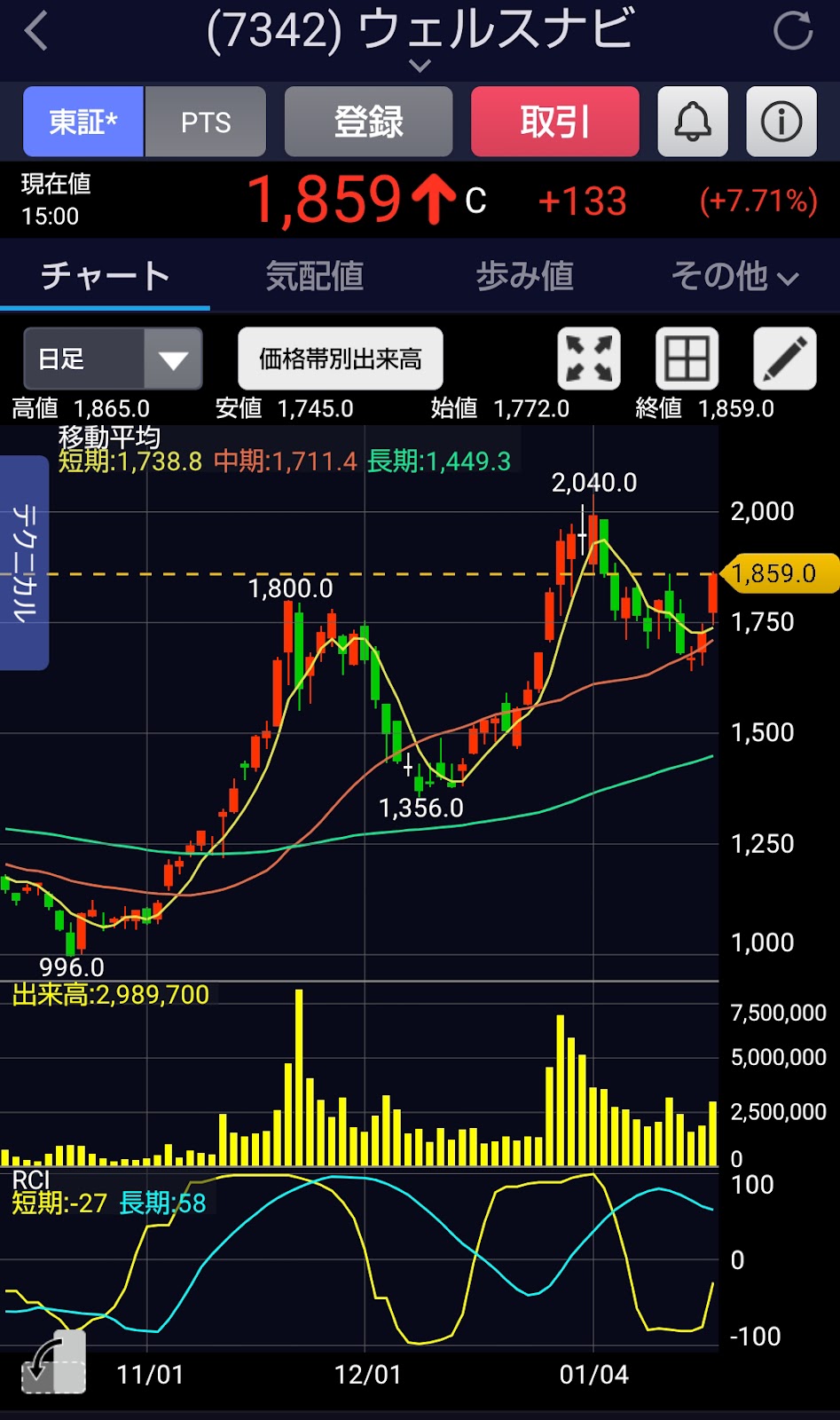The image size is (840, 1420).
Task: Open the pencil drawing tool
Action: 784,359
